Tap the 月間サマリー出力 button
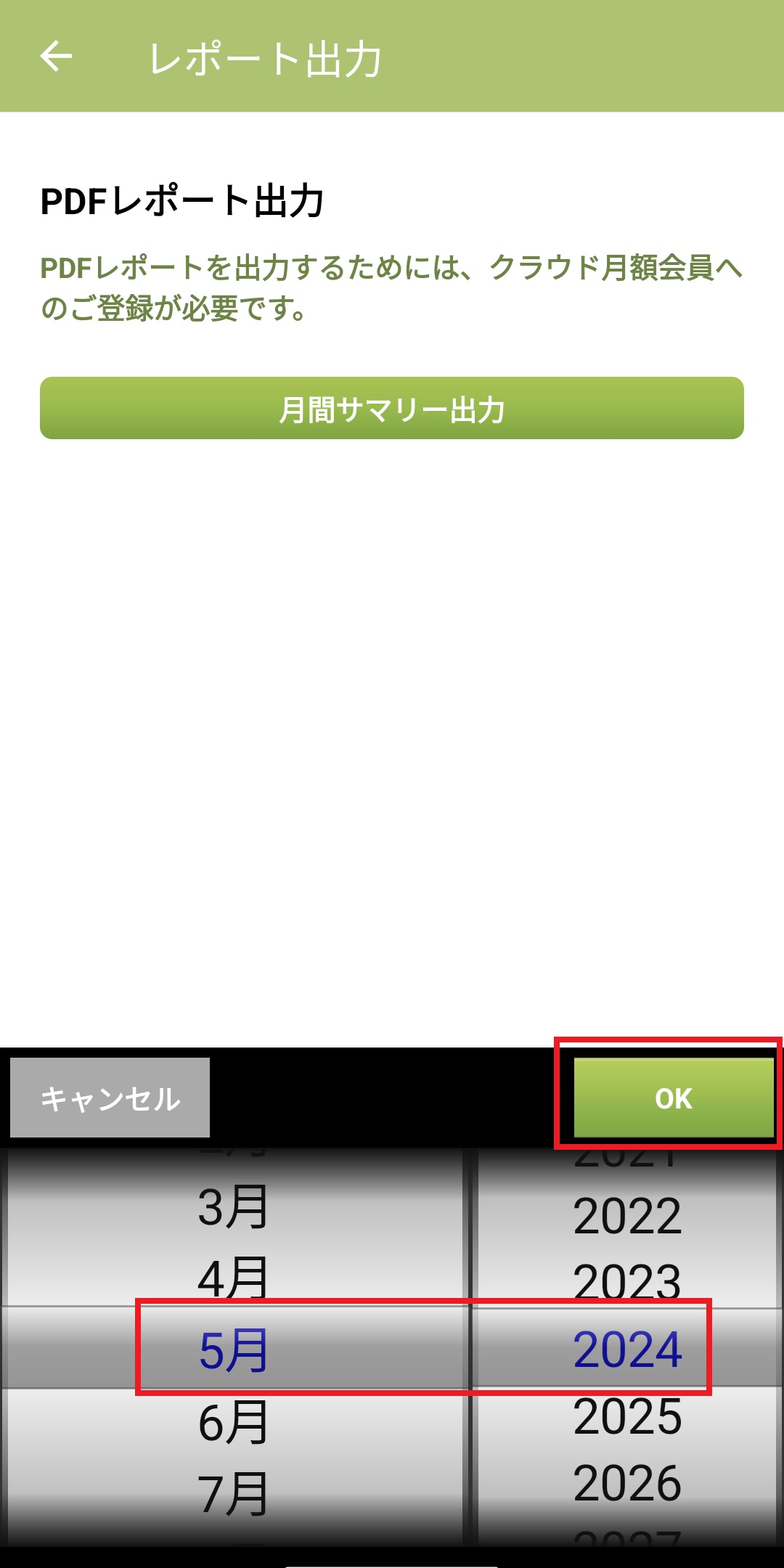This screenshot has height=1568, width=784. tap(392, 408)
